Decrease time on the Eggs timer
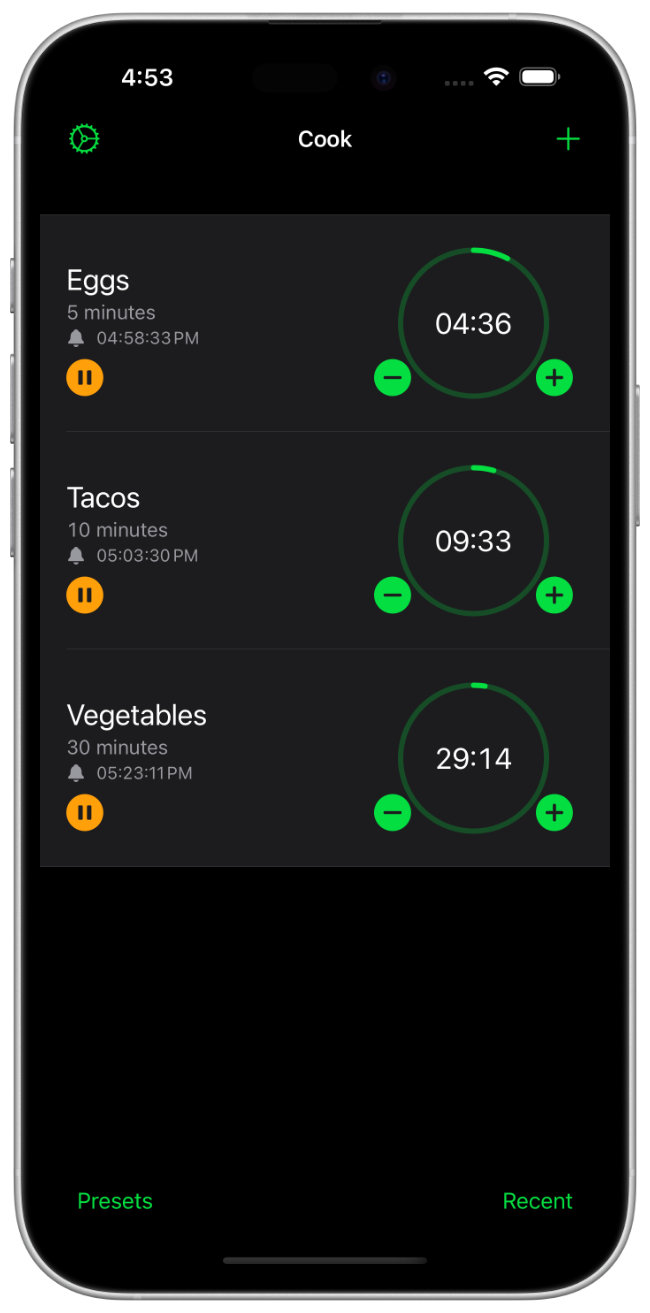This screenshot has height=1313, width=650. tap(392, 378)
